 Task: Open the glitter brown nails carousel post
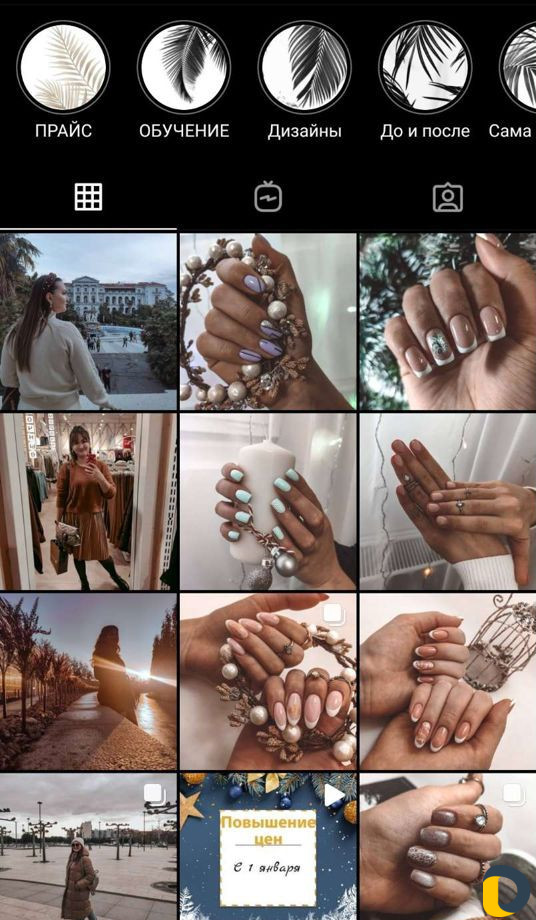point(448,847)
